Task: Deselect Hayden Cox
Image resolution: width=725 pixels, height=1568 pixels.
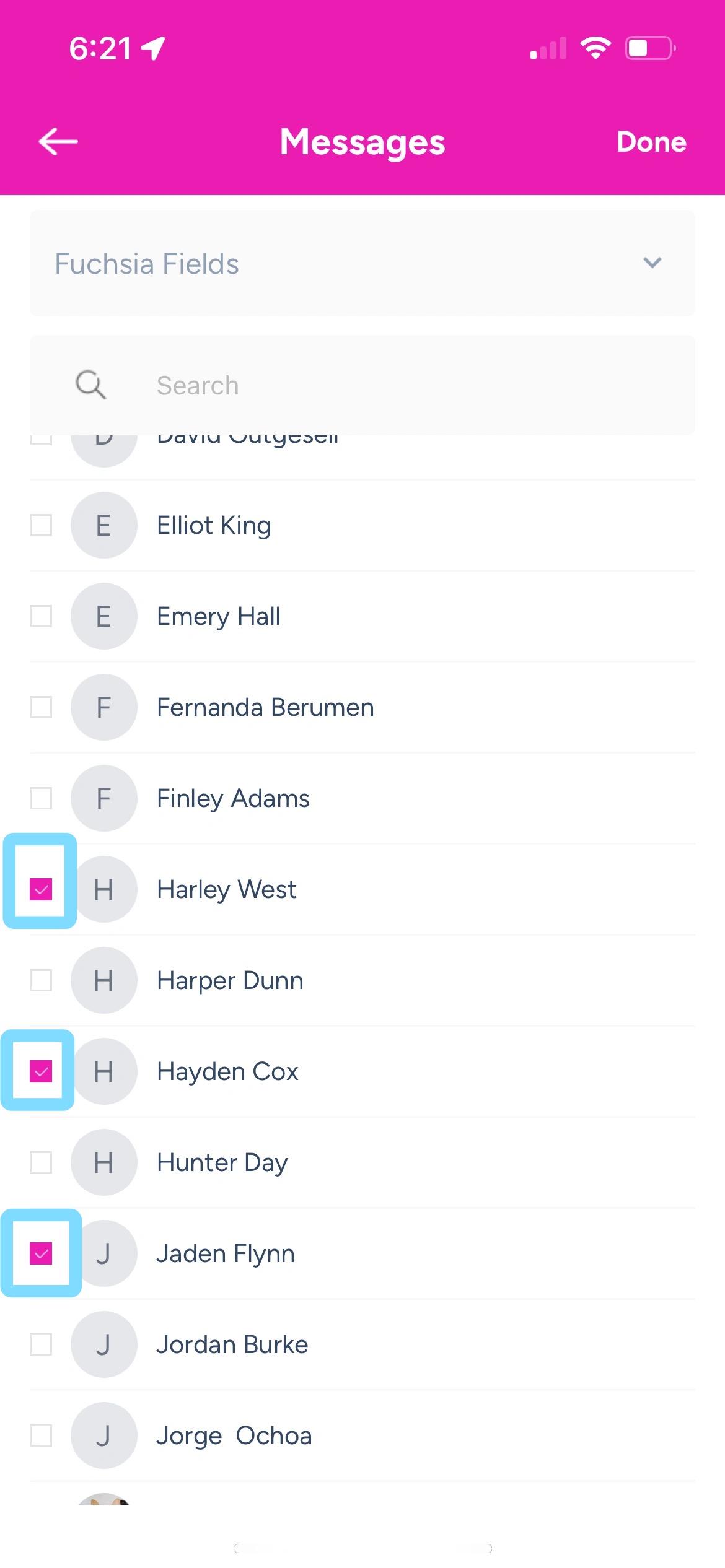Action: [x=41, y=1071]
